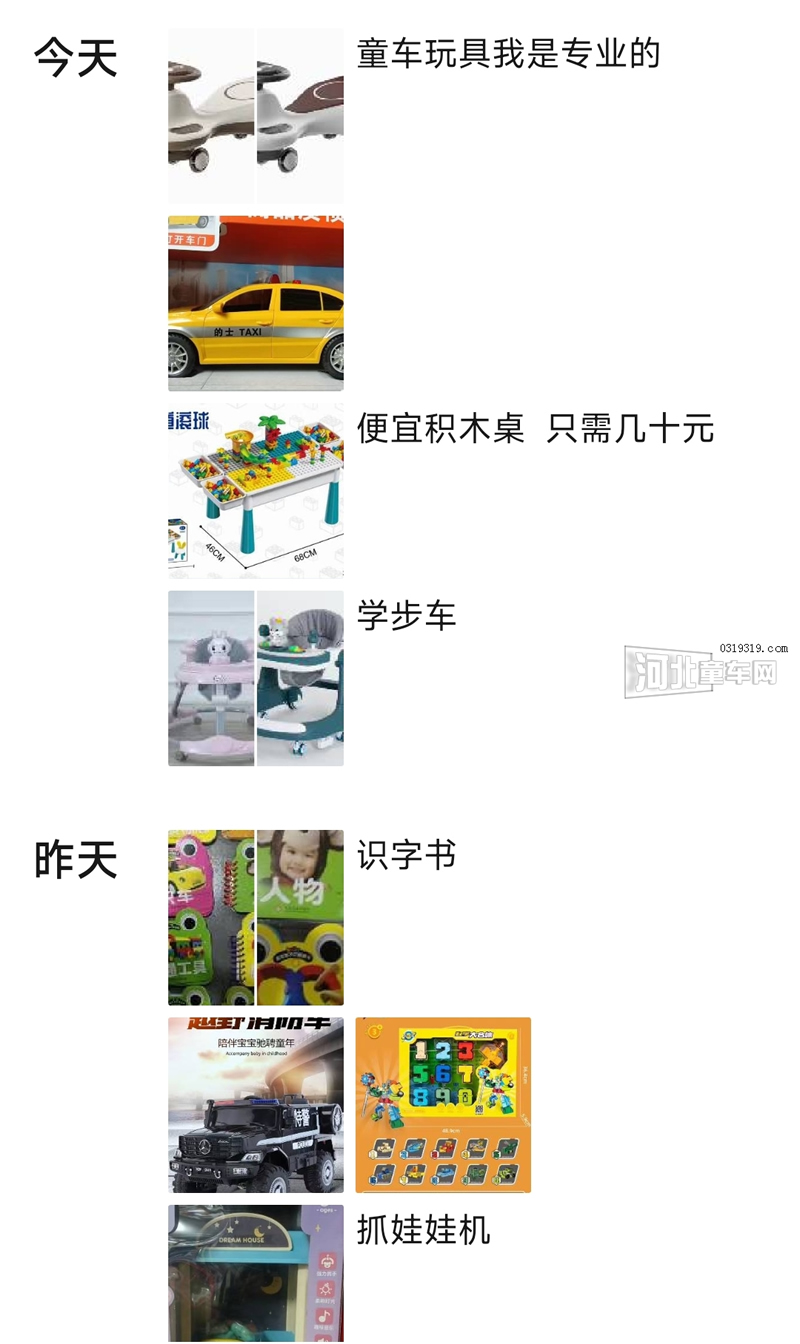Open yesterday's 识字书 post
The height and width of the screenshot is (1344, 800).
click(x=406, y=856)
